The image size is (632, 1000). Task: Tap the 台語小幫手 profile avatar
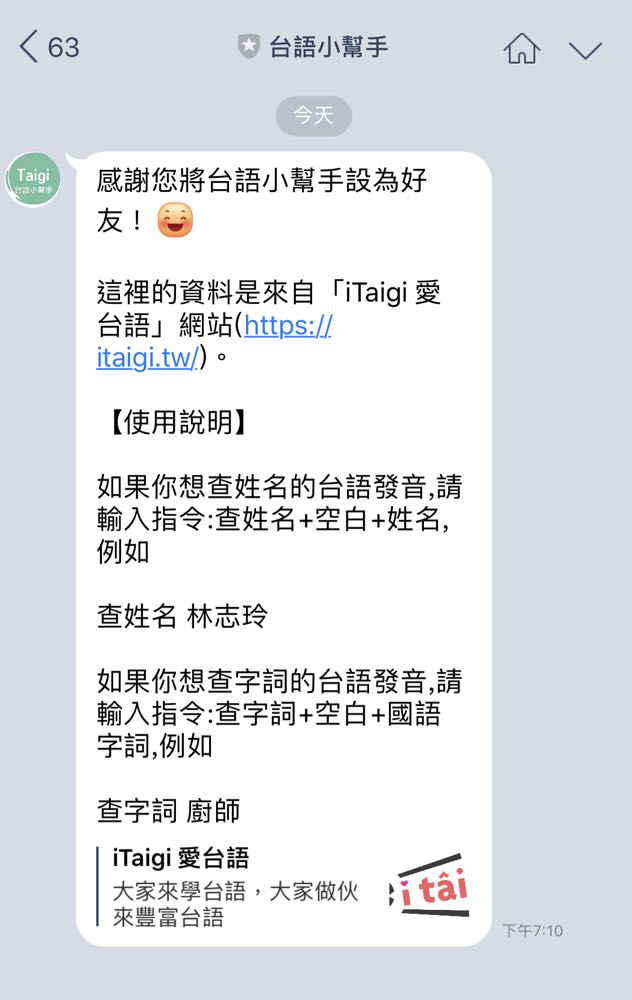pos(34,180)
